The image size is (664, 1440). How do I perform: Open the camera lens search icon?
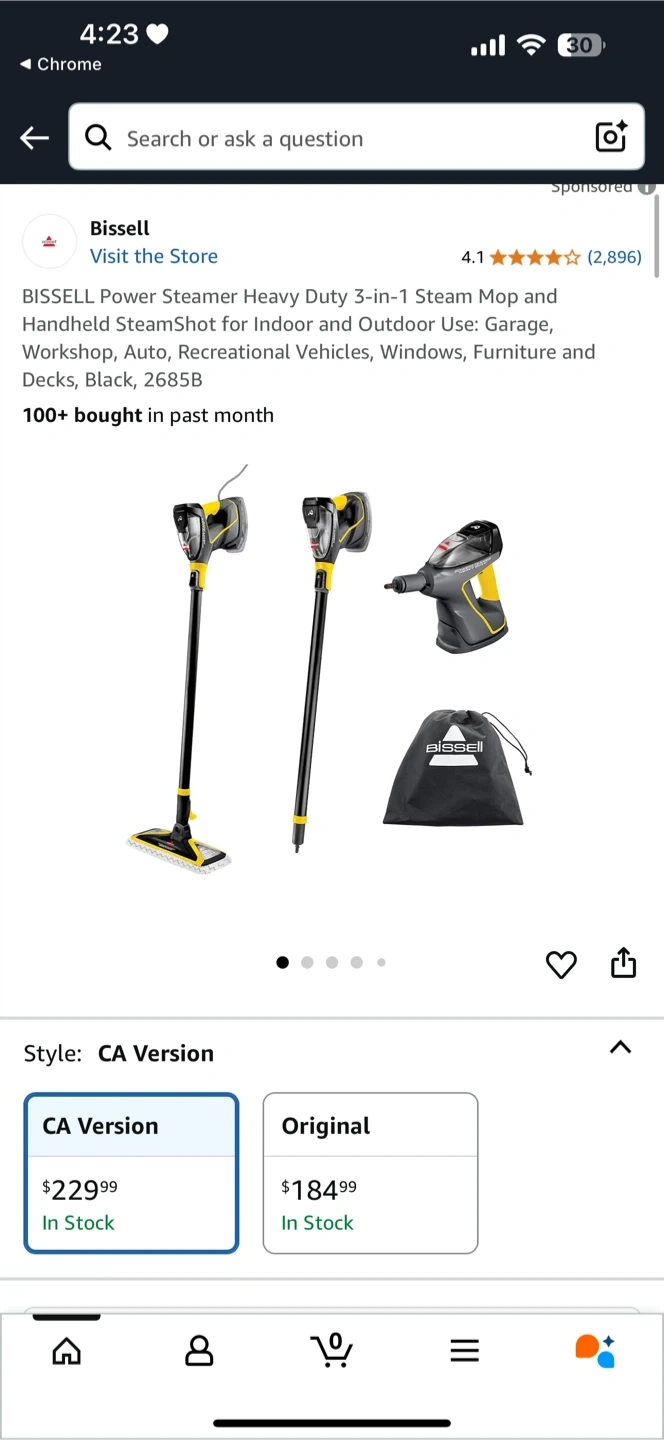click(x=611, y=137)
